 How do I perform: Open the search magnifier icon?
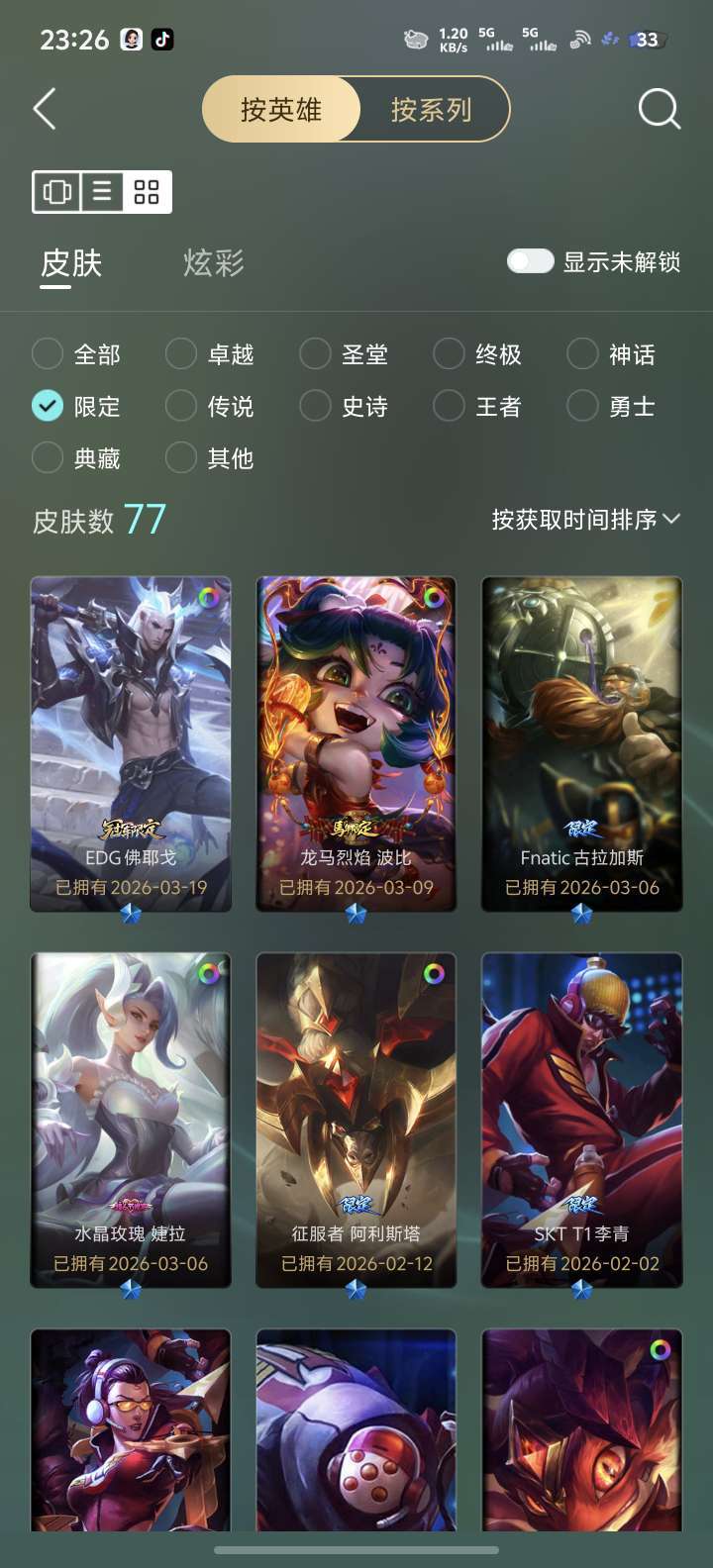coord(659,109)
